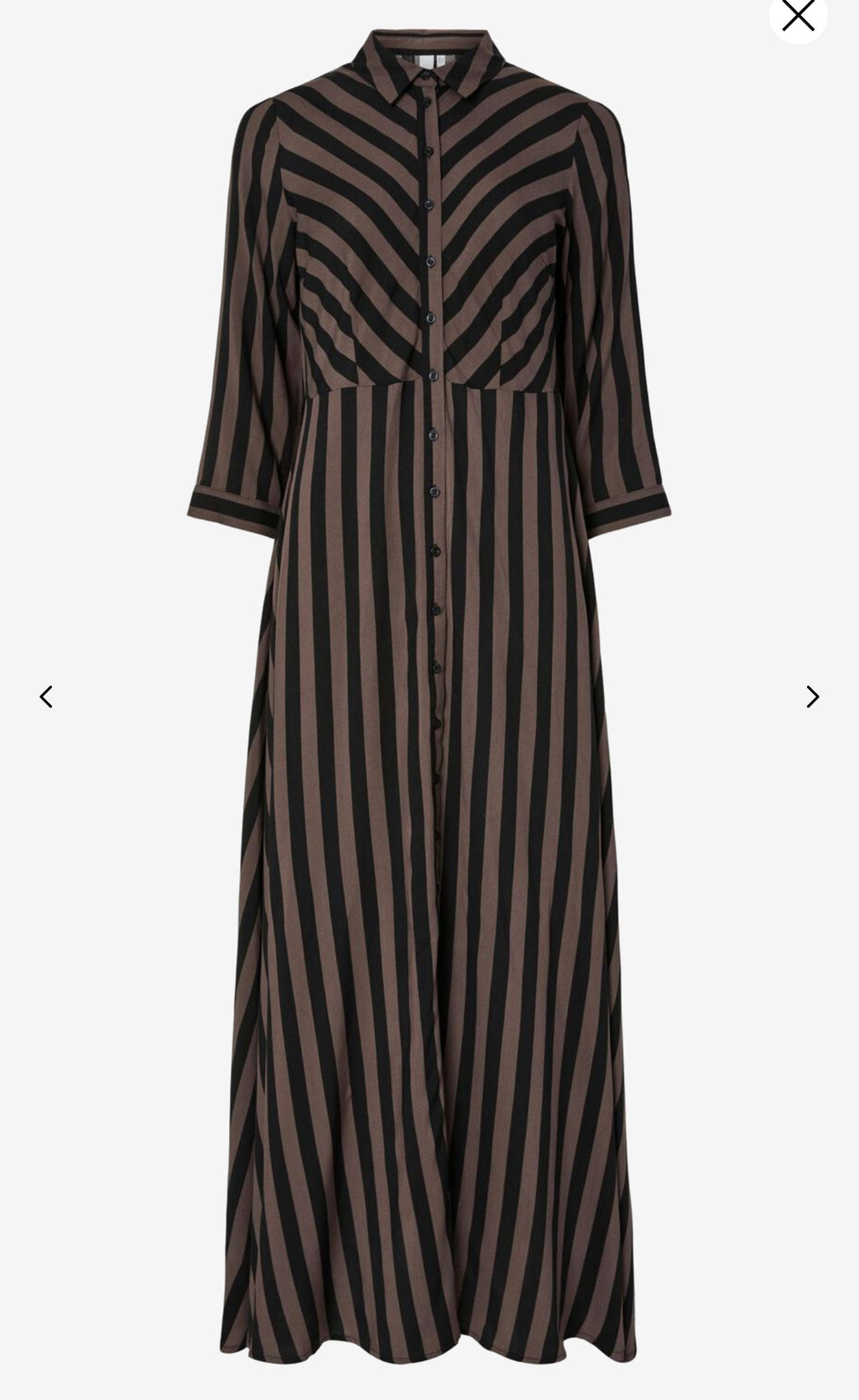
Task: Close the full-screen product image viewer
Action: point(797,16)
